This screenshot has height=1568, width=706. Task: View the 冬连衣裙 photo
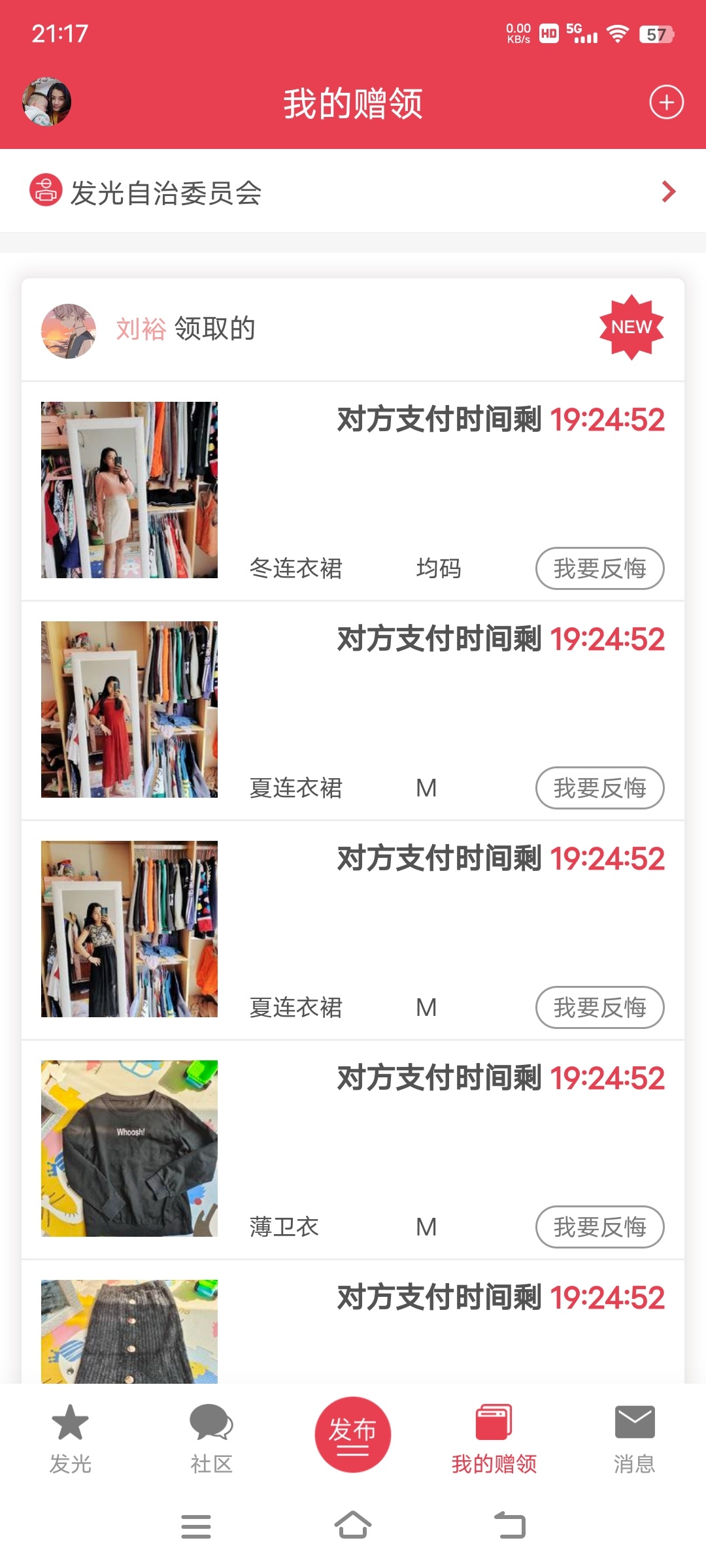[x=129, y=490]
